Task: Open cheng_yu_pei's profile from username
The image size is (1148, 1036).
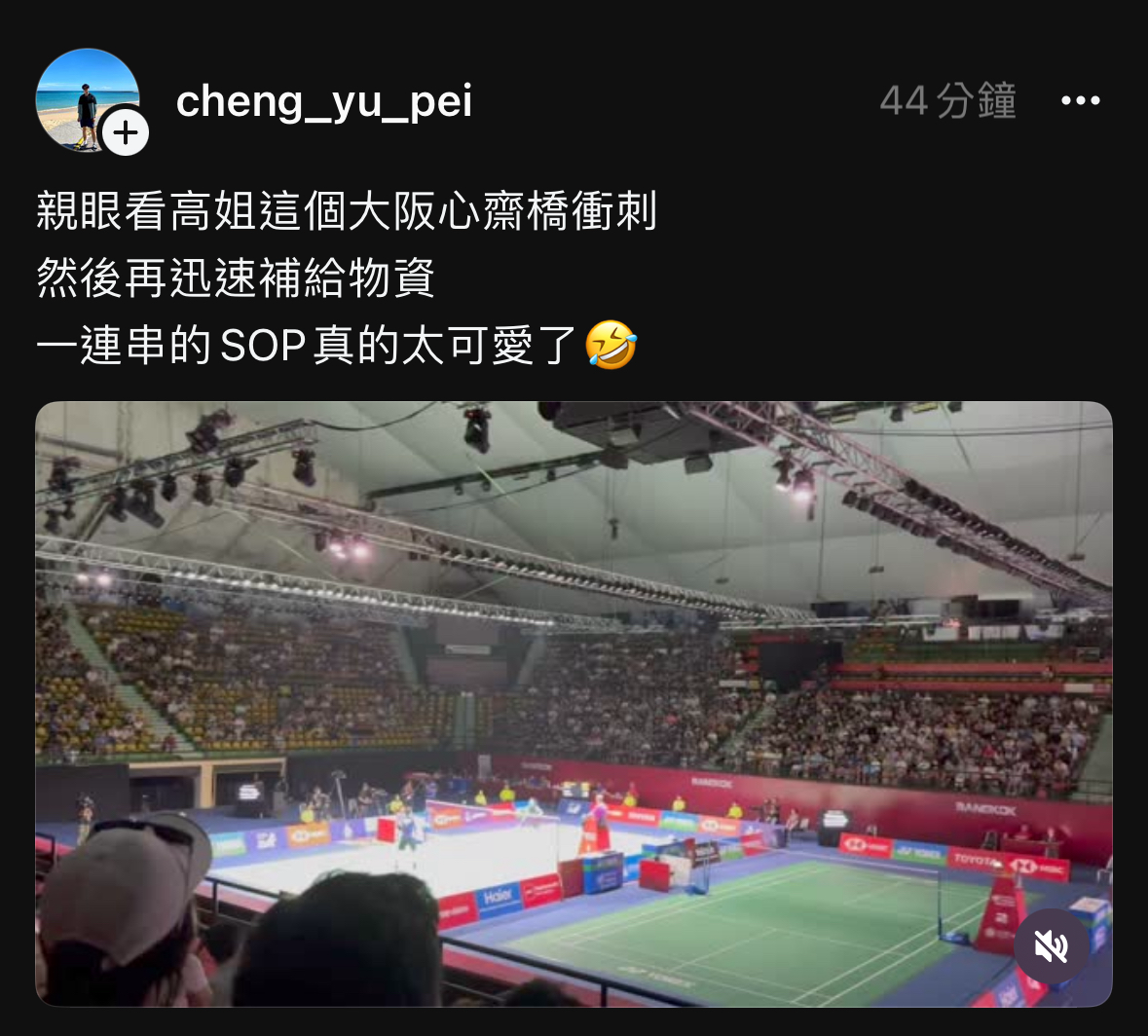Action: coord(324,101)
